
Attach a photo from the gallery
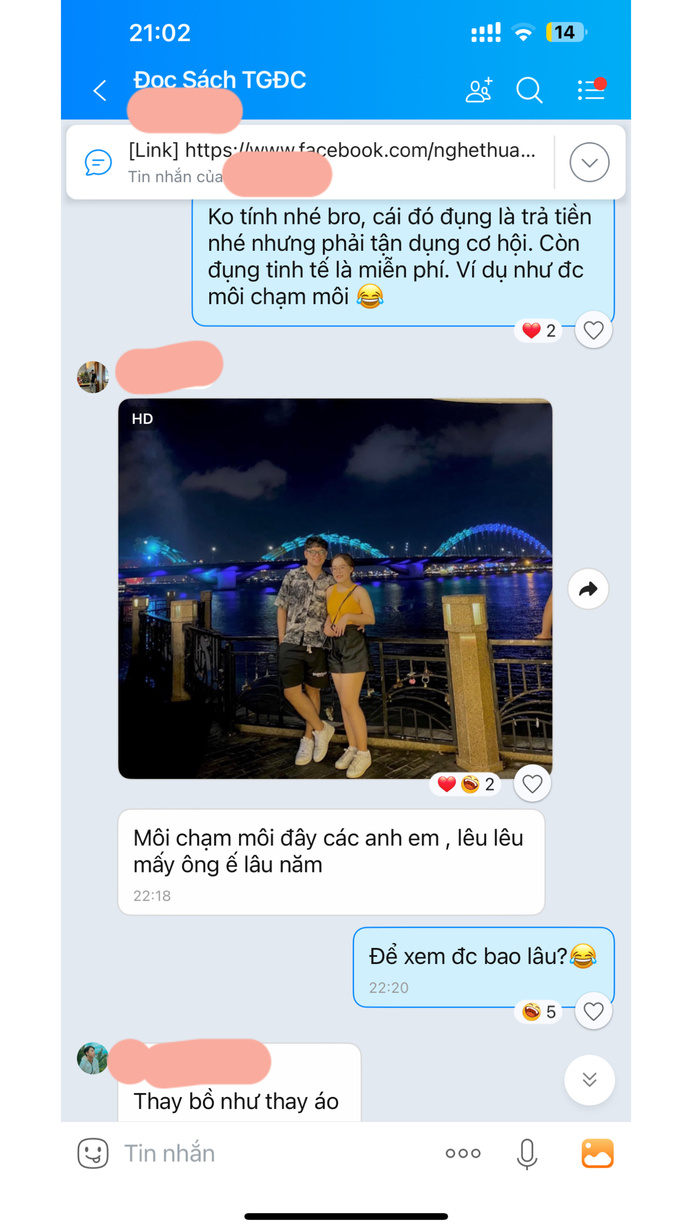[597, 1153]
